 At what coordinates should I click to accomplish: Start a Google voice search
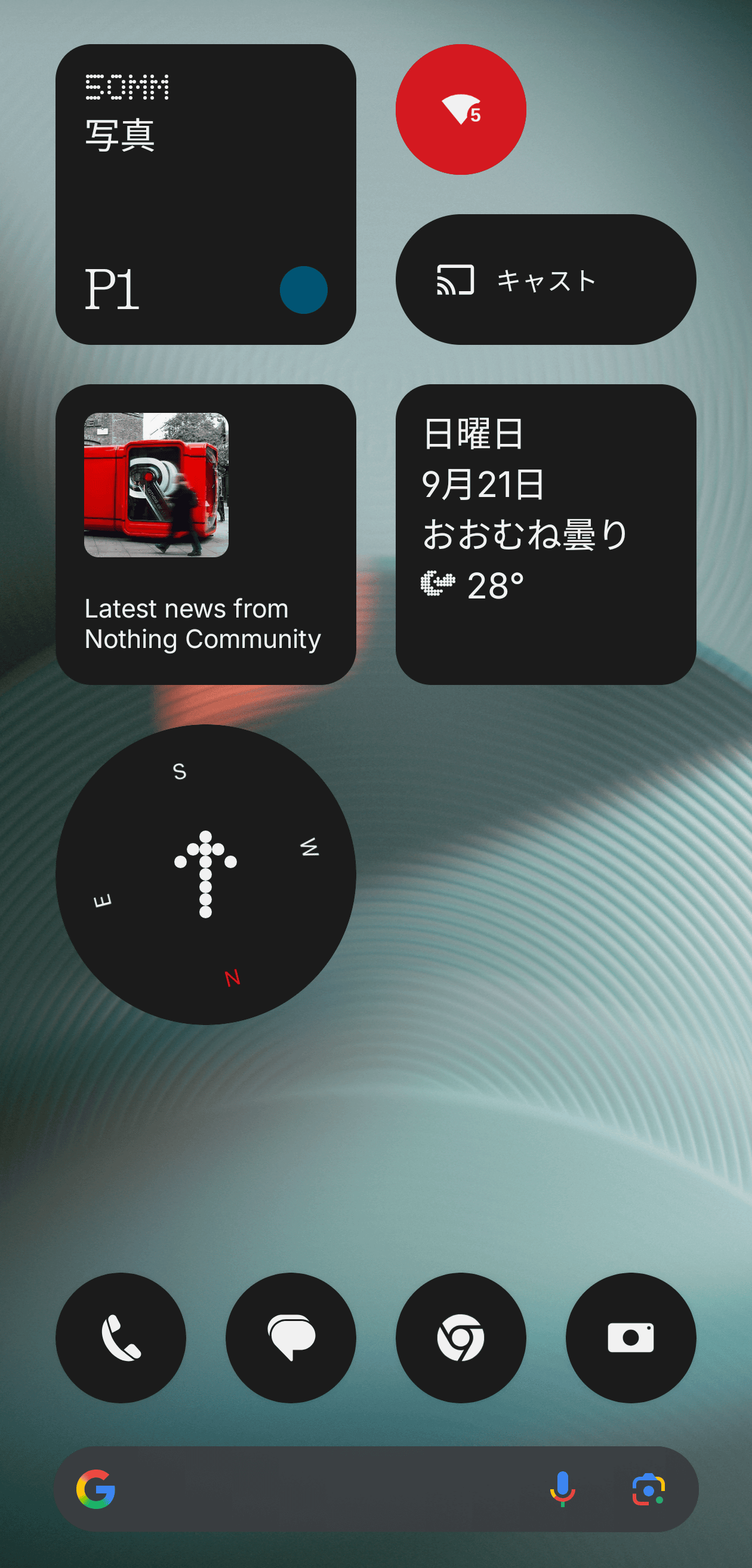click(x=562, y=1489)
